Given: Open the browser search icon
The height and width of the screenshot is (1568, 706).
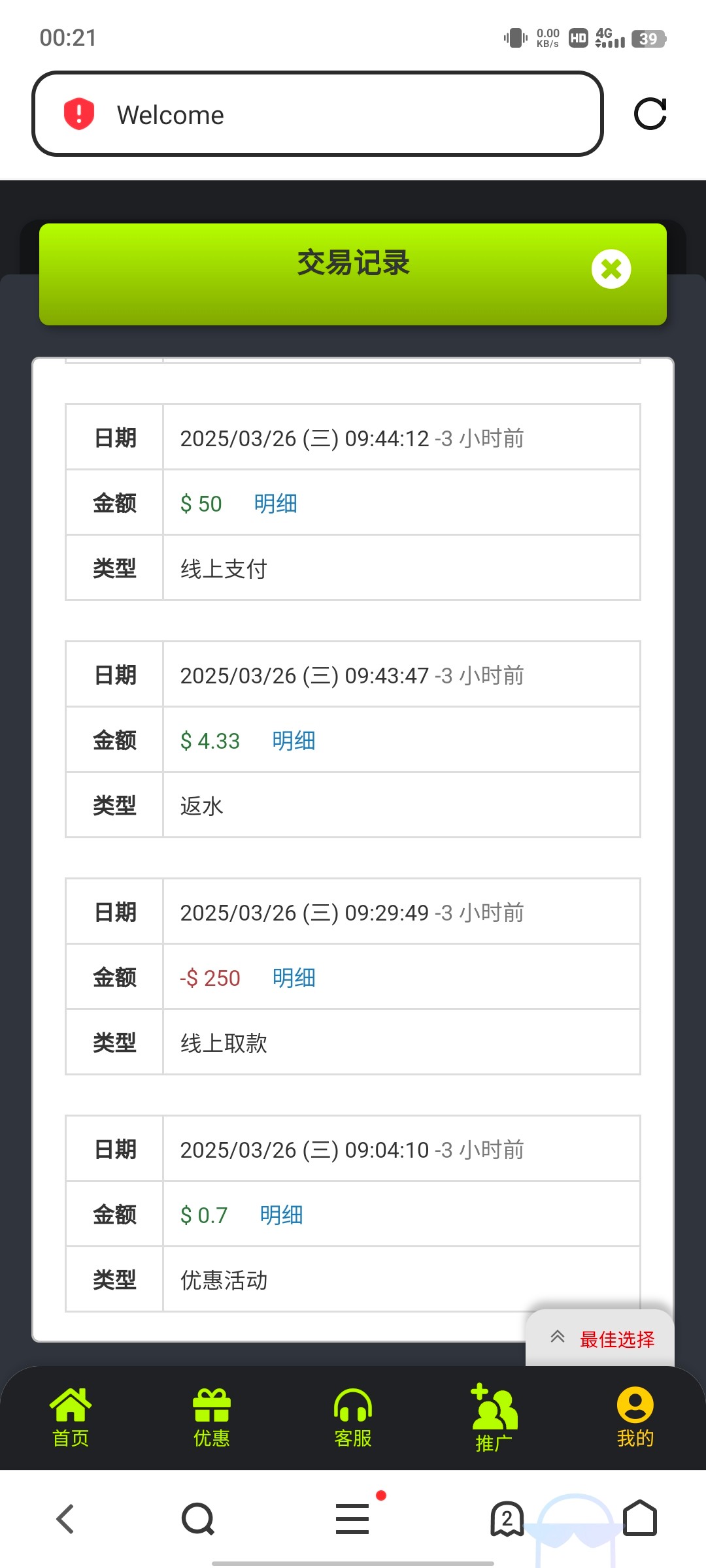Looking at the screenshot, I should click(198, 1518).
